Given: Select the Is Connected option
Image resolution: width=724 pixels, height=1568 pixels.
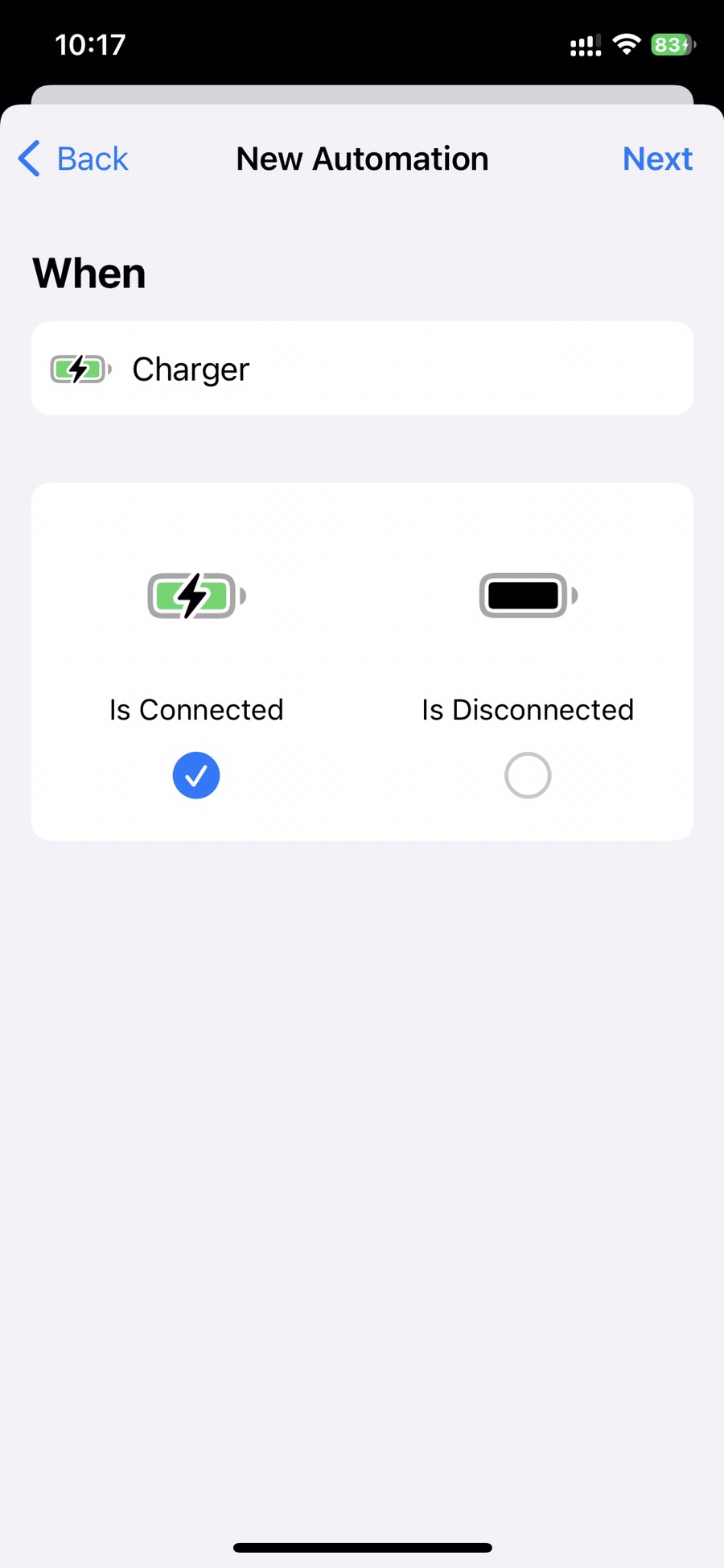Looking at the screenshot, I should point(196,775).
